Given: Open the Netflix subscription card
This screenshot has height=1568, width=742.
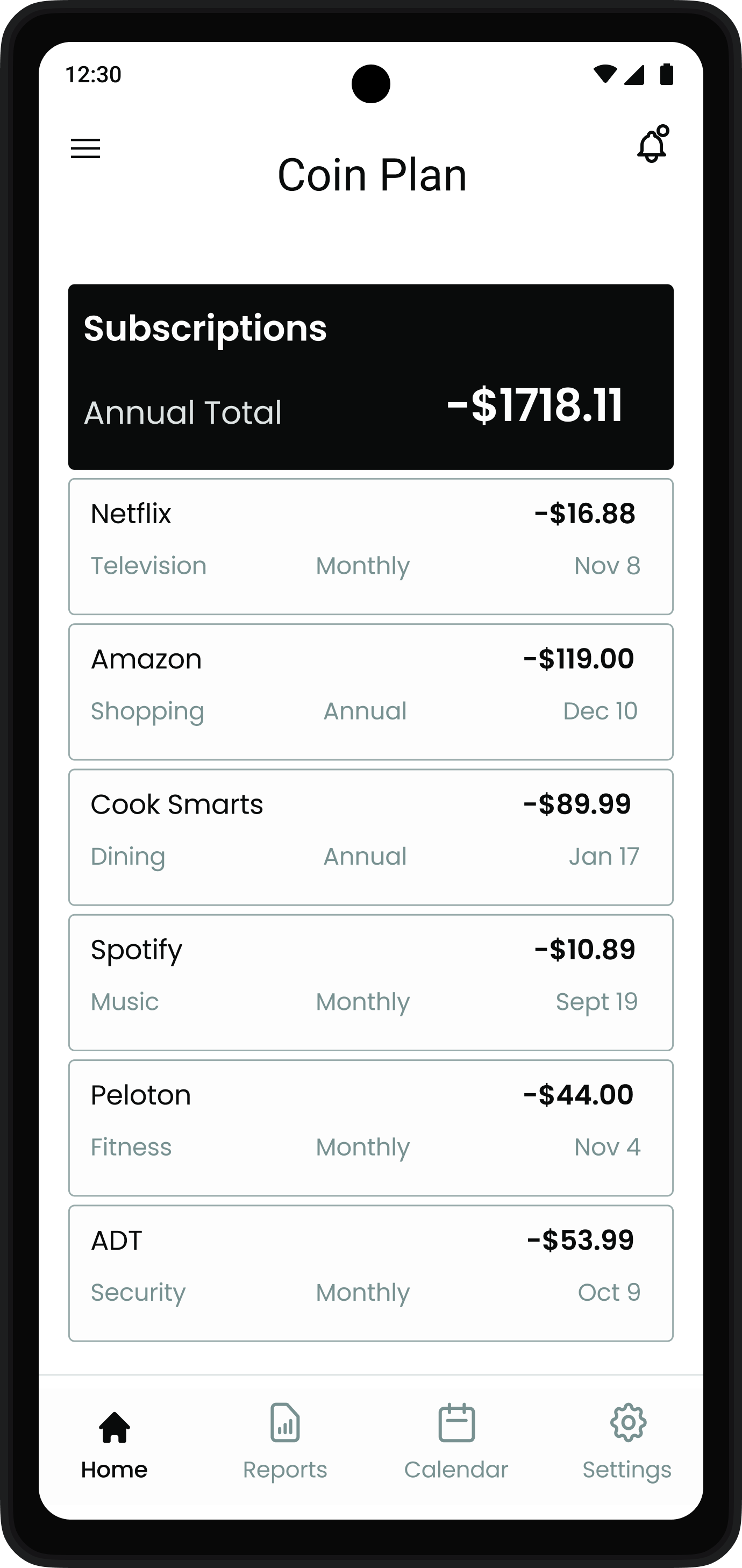Looking at the screenshot, I should pyautogui.click(x=370, y=547).
